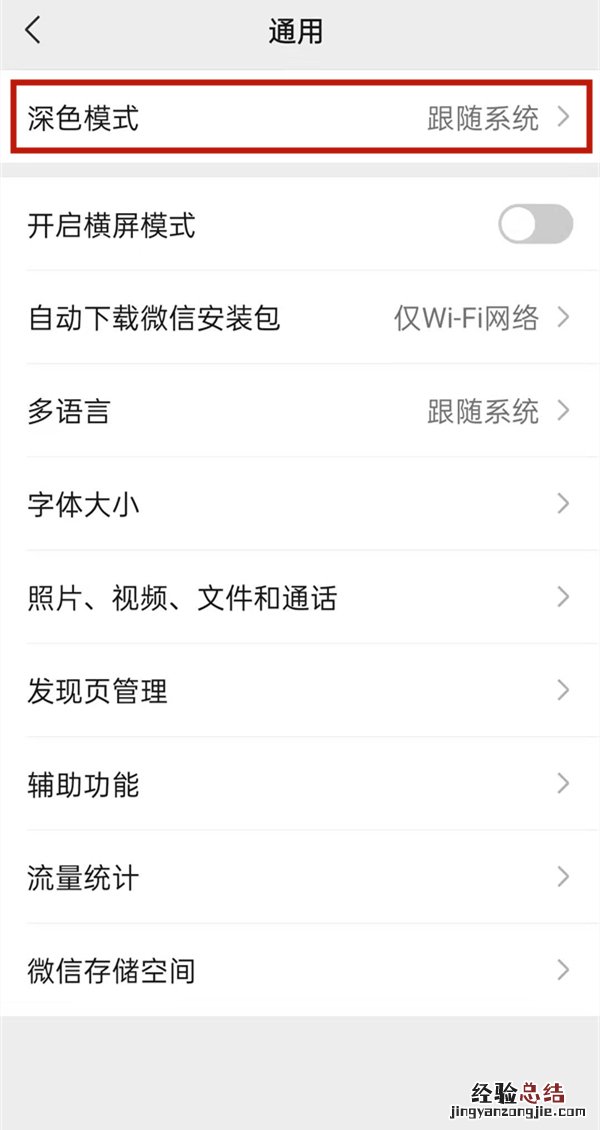The height and width of the screenshot is (1130, 600).
Task: Open 照片、视频、文件和通话 settings
Action: 298,598
